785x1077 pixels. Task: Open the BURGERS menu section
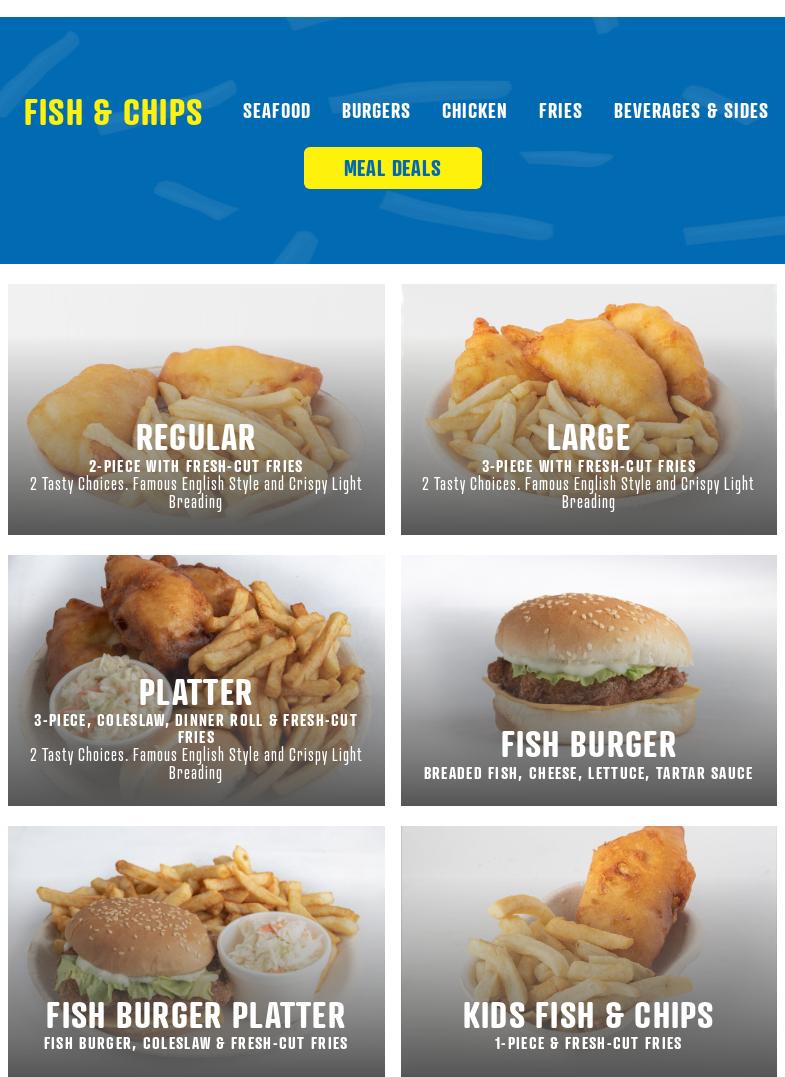click(376, 111)
